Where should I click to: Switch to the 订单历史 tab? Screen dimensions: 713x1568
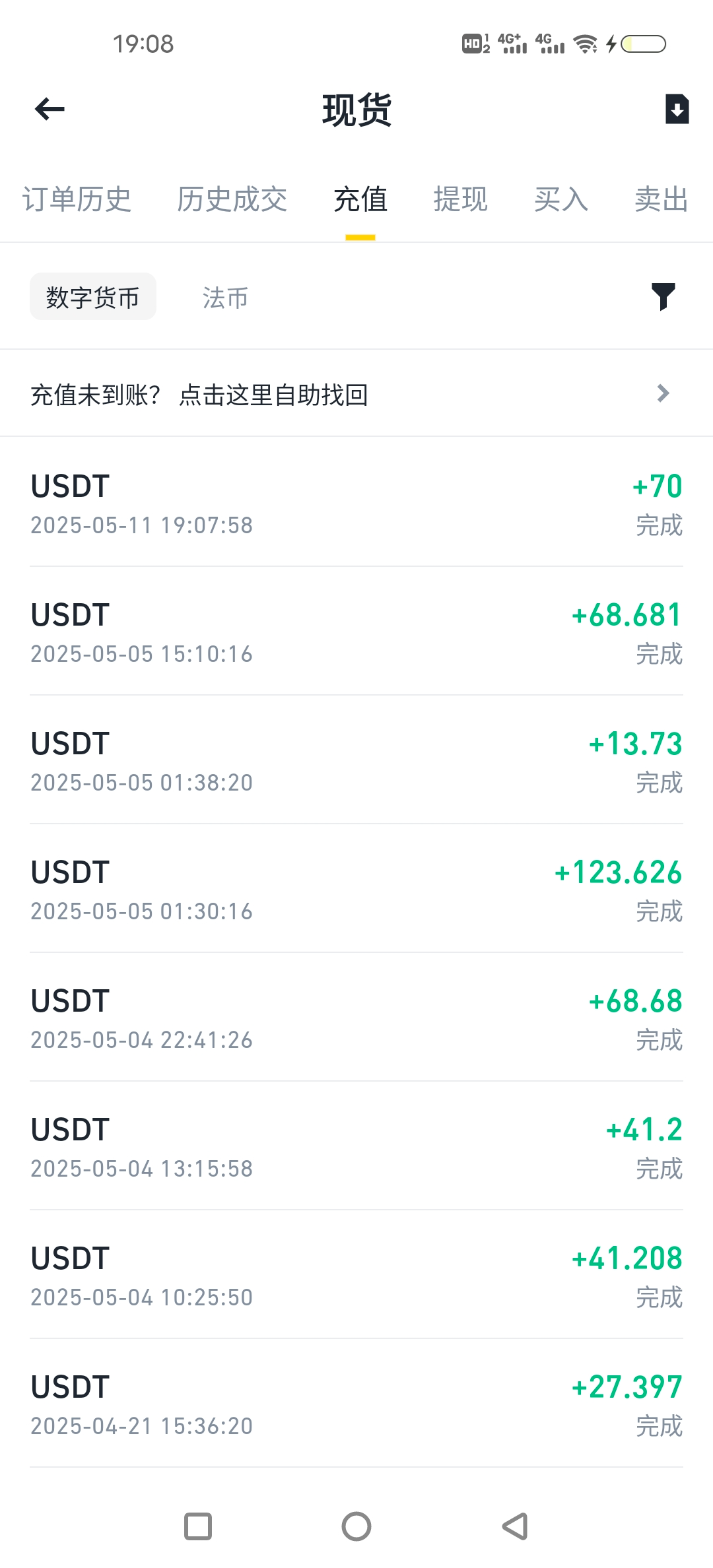[x=77, y=199]
